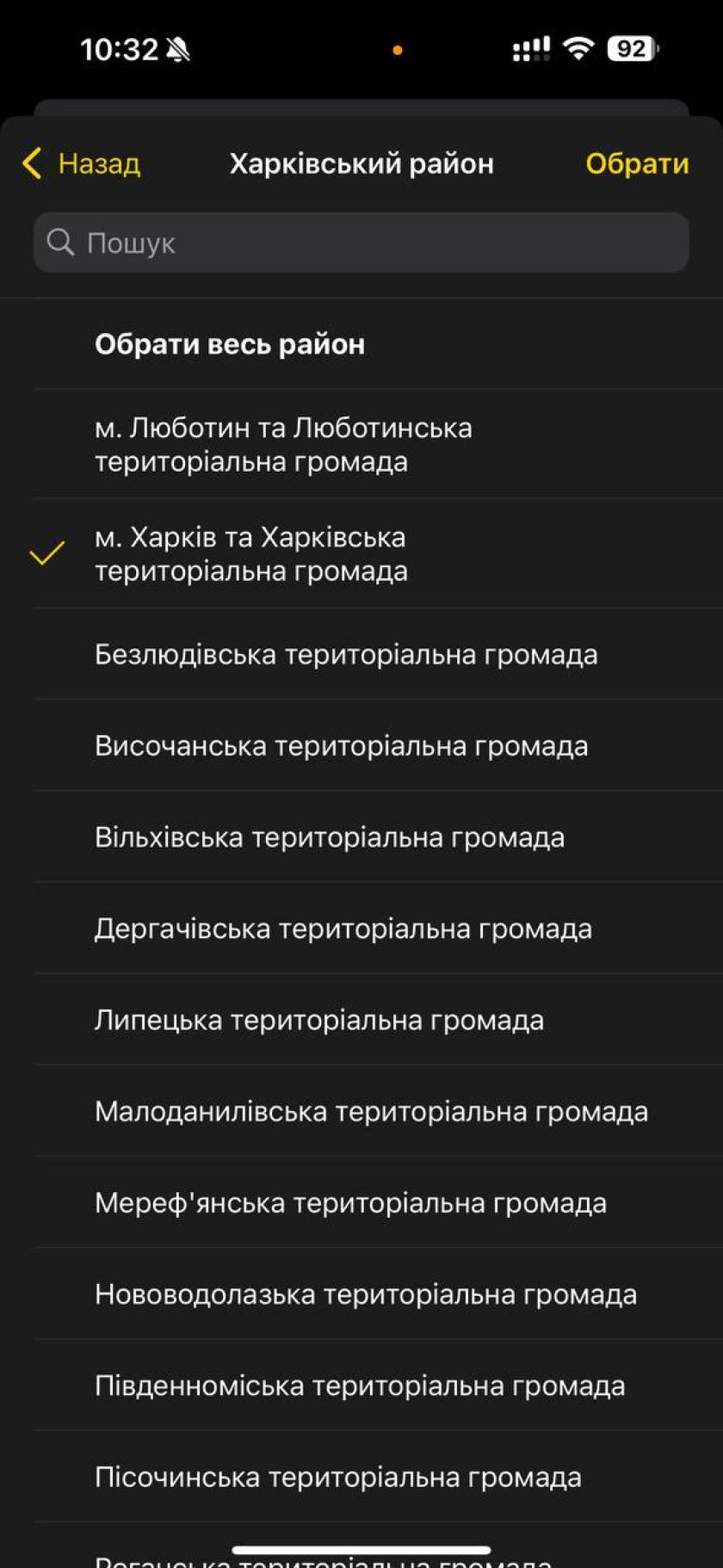Tick Нововодолазька територіальна громада
The height and width of the screenshot is (1568, 723).
pyautogui.click(x=366, y=1293)
